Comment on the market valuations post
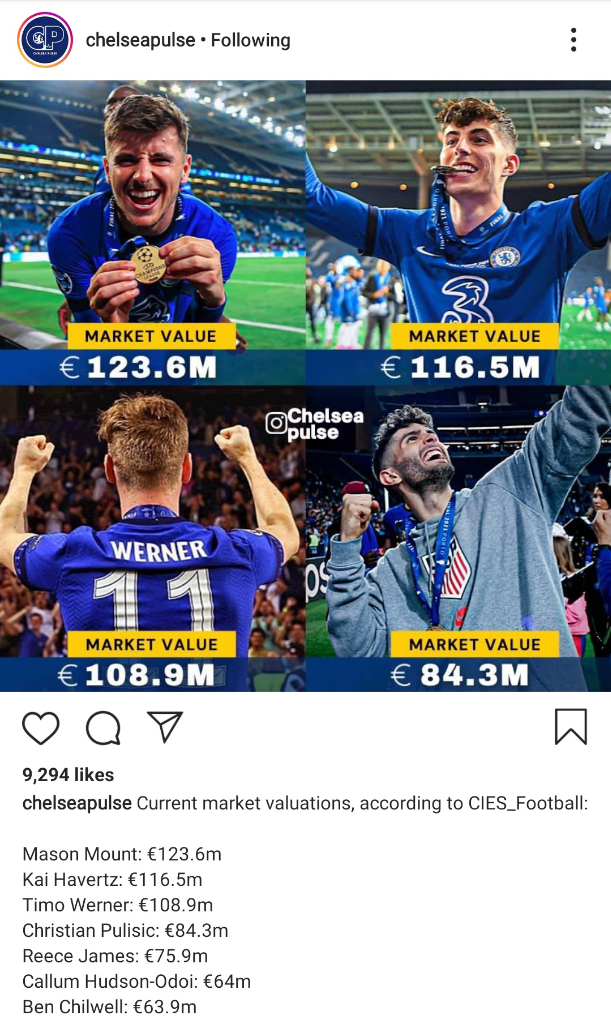 tap(103, 728)
